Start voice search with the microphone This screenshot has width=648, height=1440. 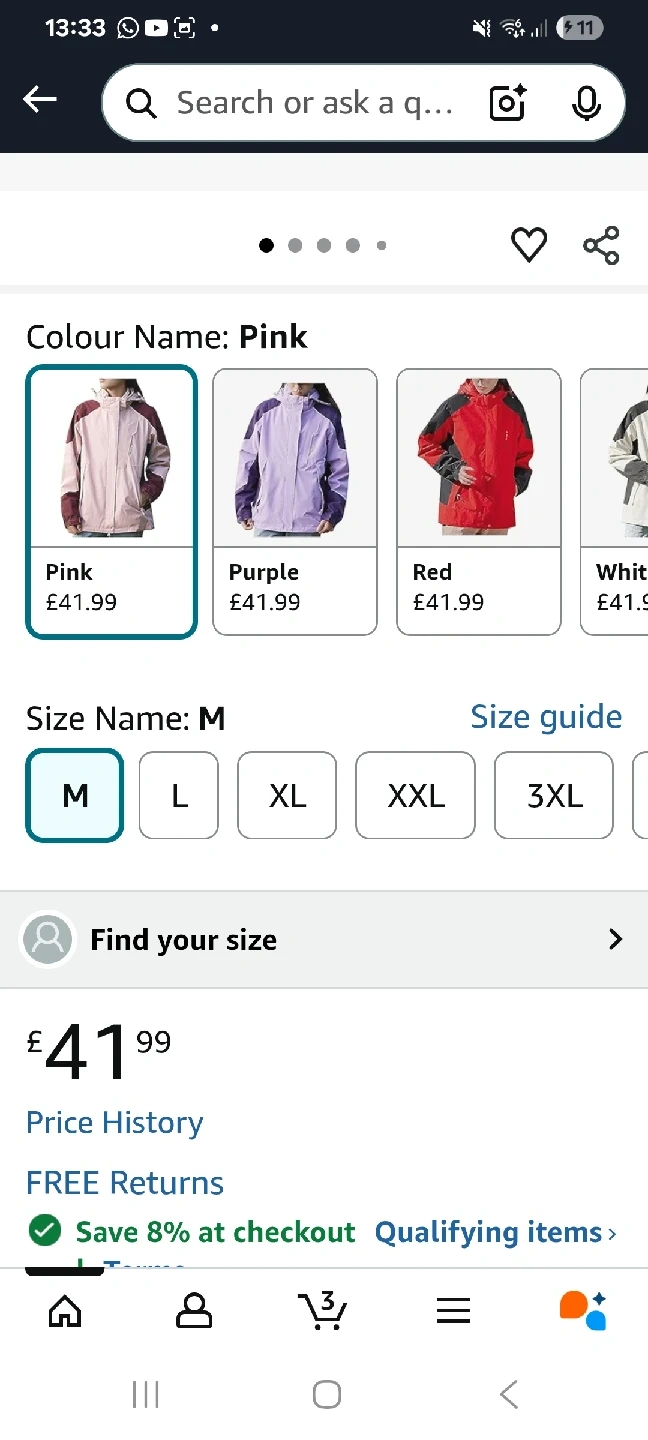[x=586, y=103]
